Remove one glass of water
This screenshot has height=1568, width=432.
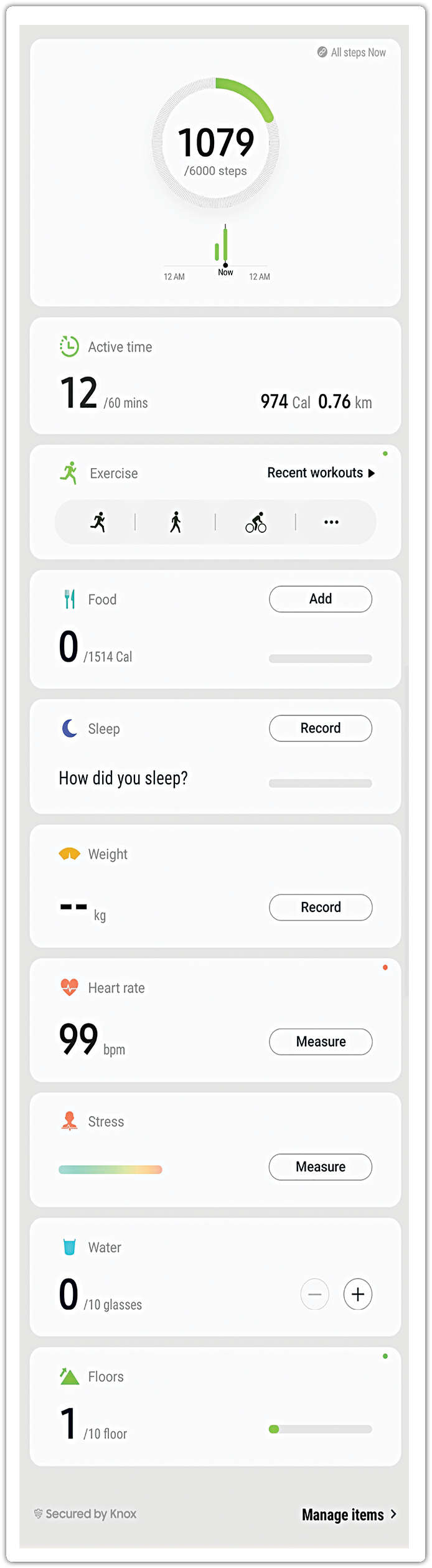[x=314, y=1295]
